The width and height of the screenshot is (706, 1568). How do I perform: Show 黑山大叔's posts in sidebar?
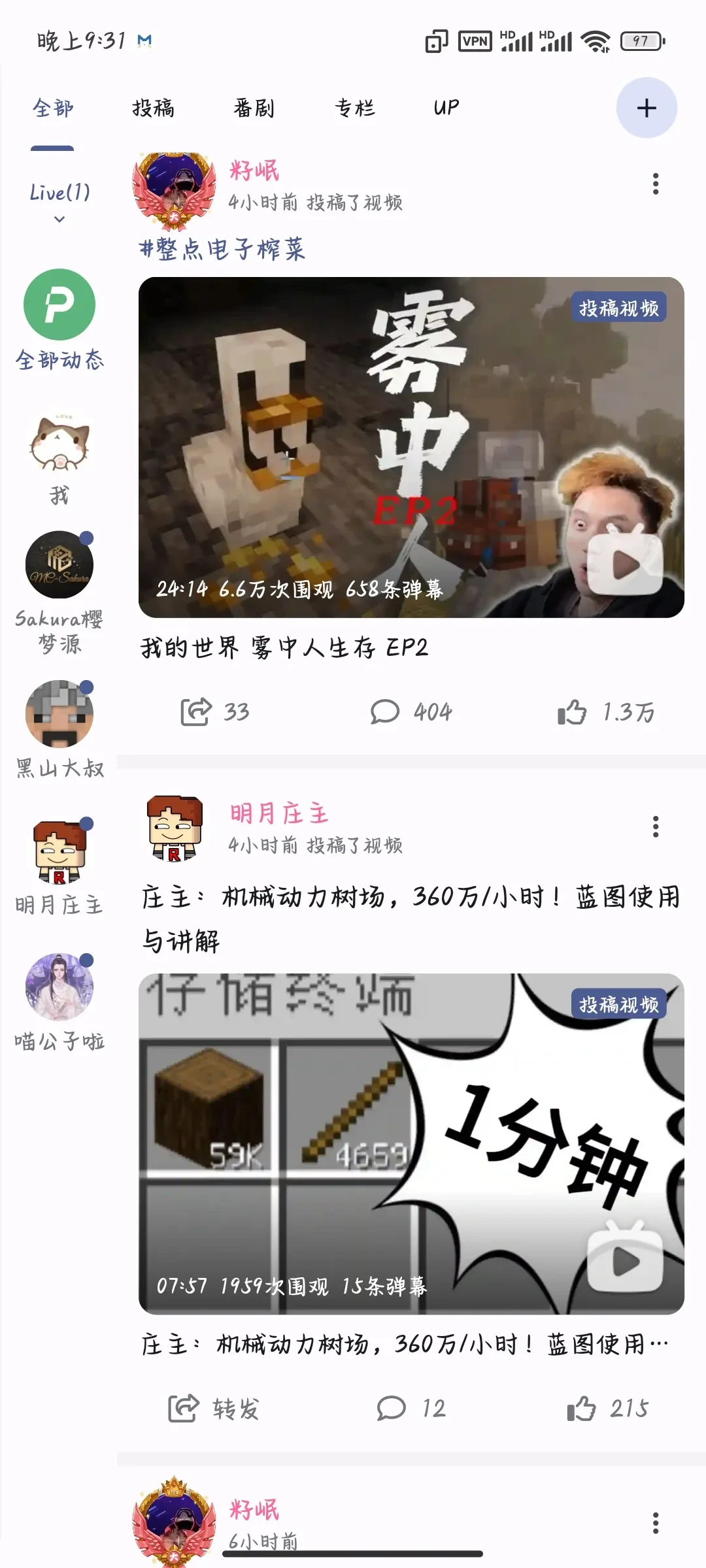(x=59, y=728)
